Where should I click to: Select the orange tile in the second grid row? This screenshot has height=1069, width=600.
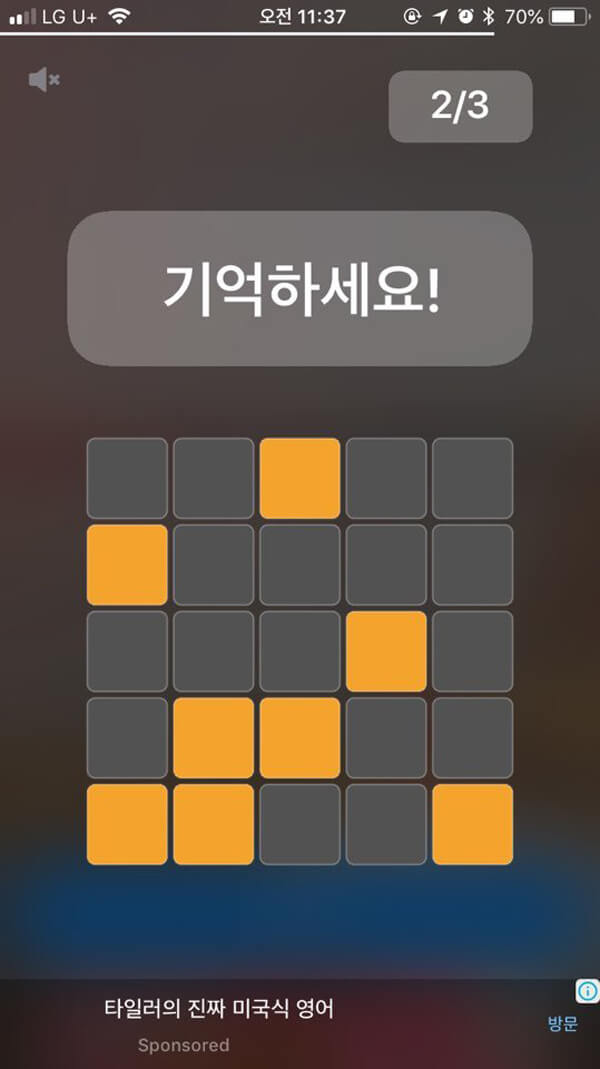(x=127, y=565)
